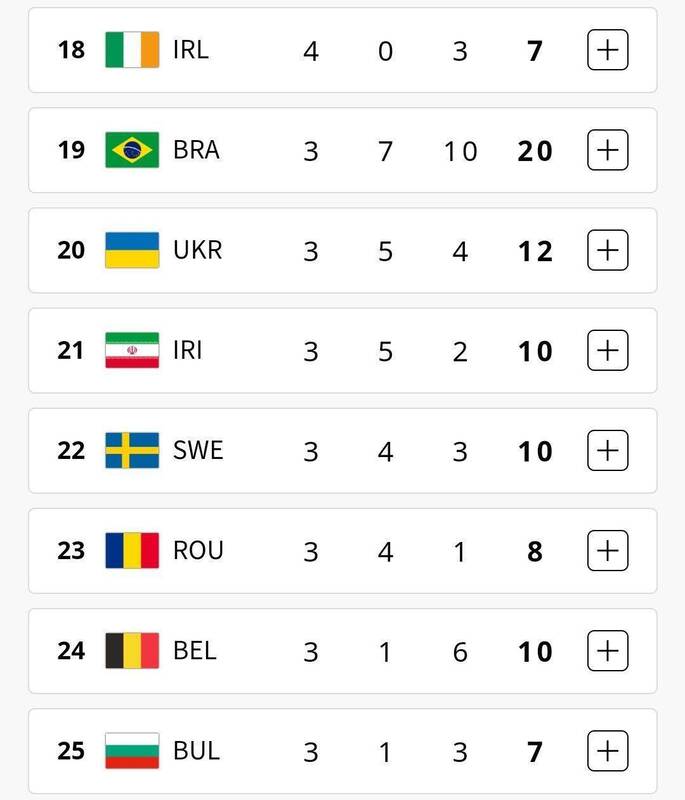Image resolution: width=685 pixels, height=800 pixels.
Task: Expand the ROU medal row
Action: pos(607,550)
